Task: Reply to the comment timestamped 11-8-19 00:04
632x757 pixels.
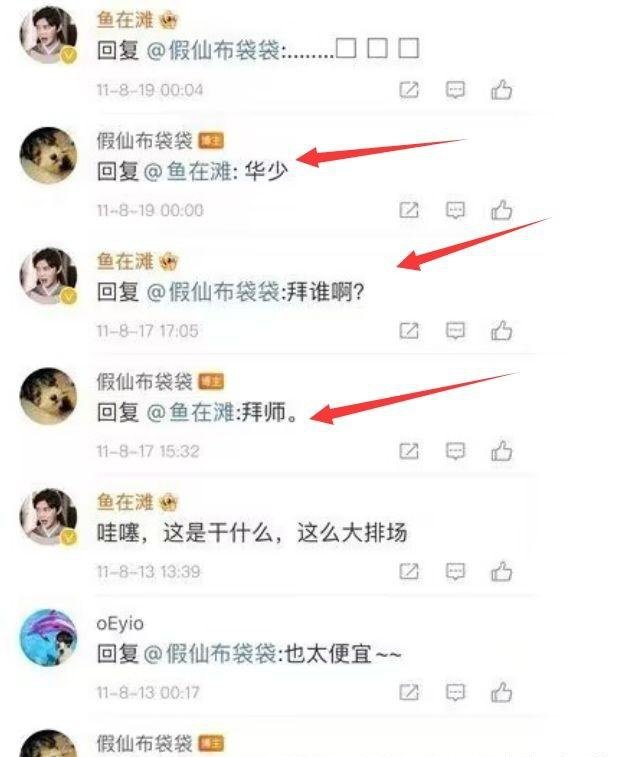Action: (456, 90)
